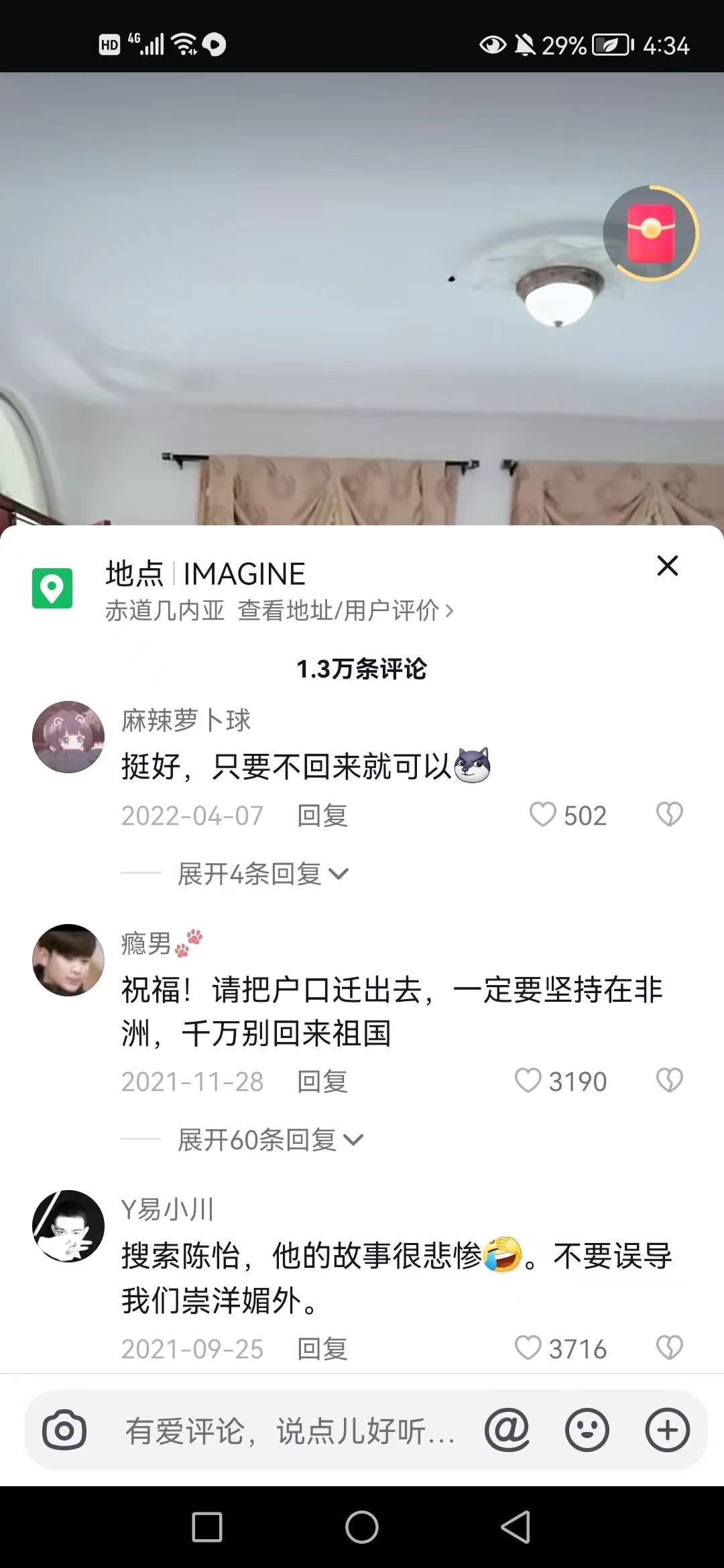
Task: Reply to 麻辣萝卜球's comment
Action: click(322, 815)
